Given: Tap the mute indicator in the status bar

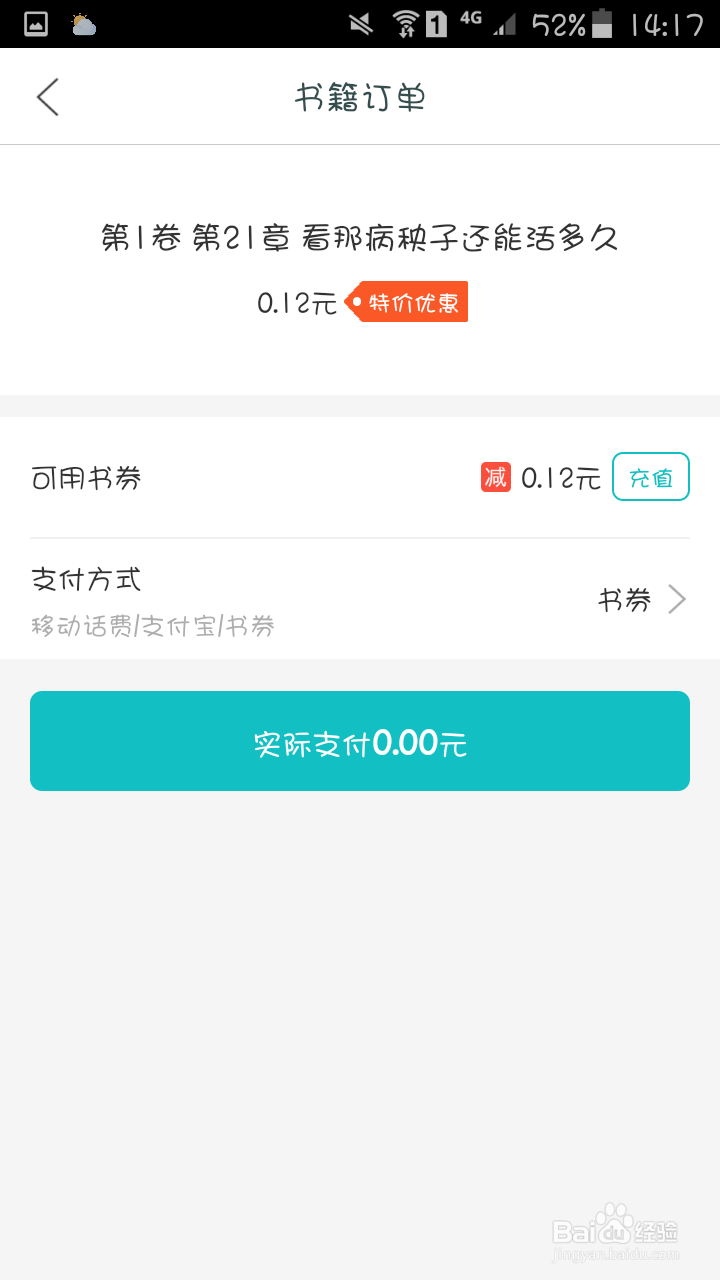Looking at the screenshot, I should (360, 21).
